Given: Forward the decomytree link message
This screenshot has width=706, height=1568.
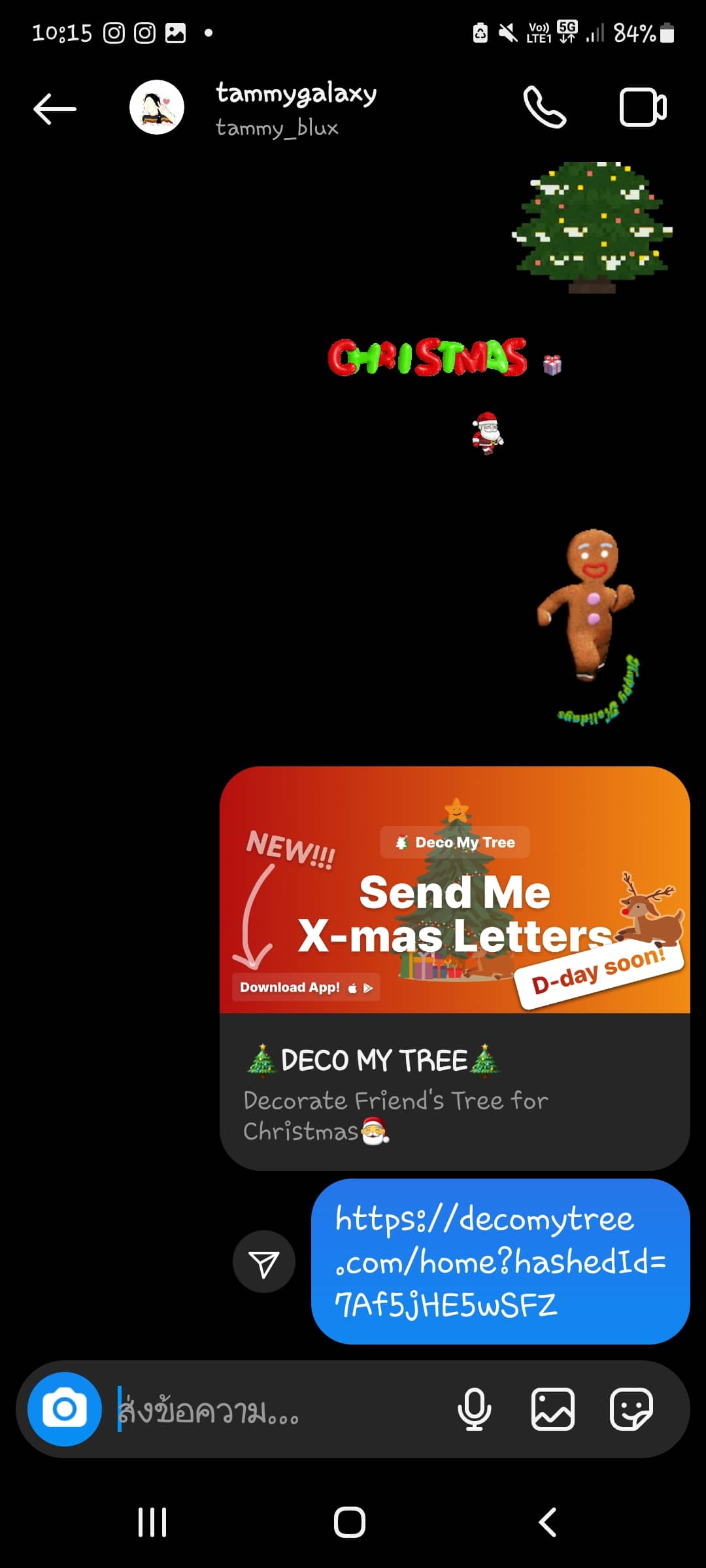Looking at the screenshot, I should tap(264, 1262).
